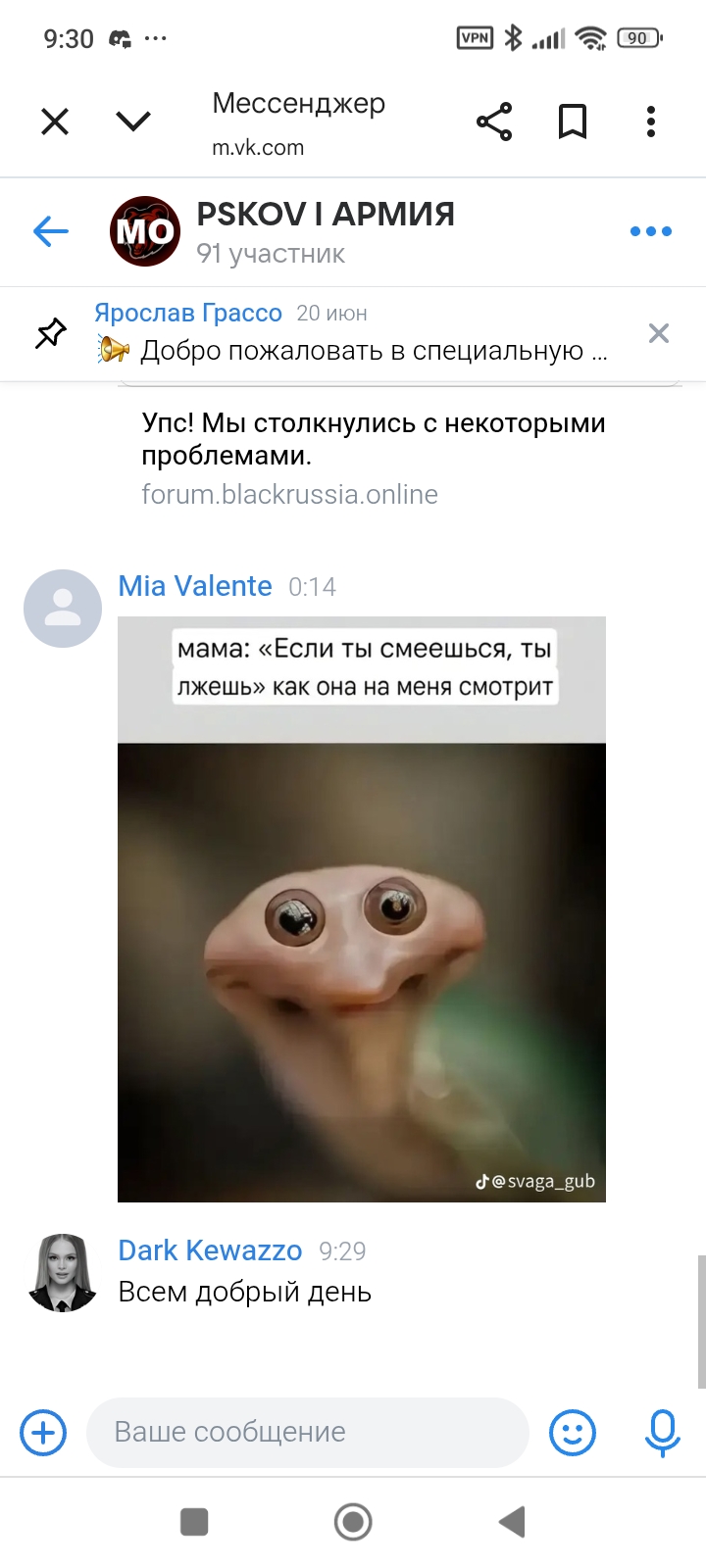Open Dark Kewazzo's profile

click(x=210, y=1250)
